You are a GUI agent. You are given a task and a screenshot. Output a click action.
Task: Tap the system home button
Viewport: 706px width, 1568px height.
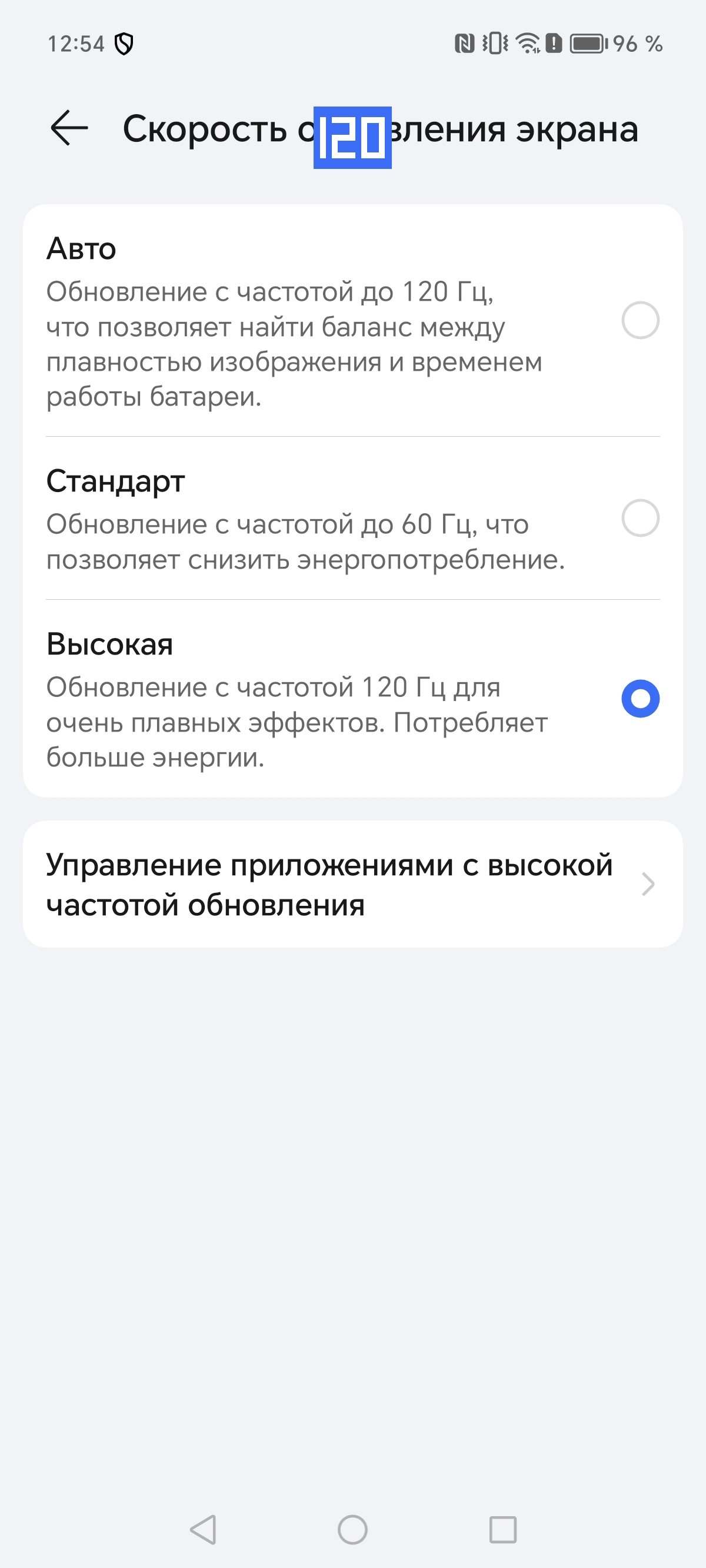pos(352,1530)
